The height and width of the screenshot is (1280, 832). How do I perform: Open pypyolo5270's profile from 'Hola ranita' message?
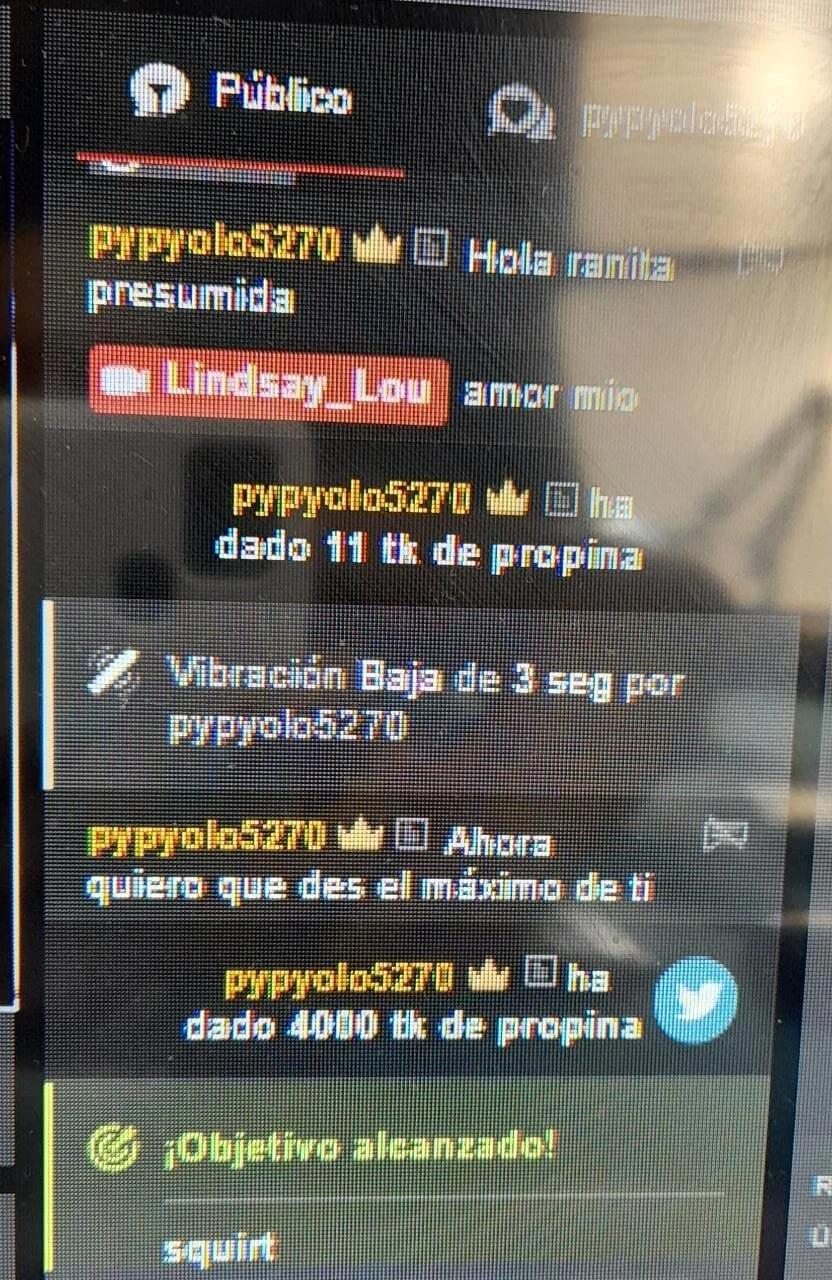[212, 244]
